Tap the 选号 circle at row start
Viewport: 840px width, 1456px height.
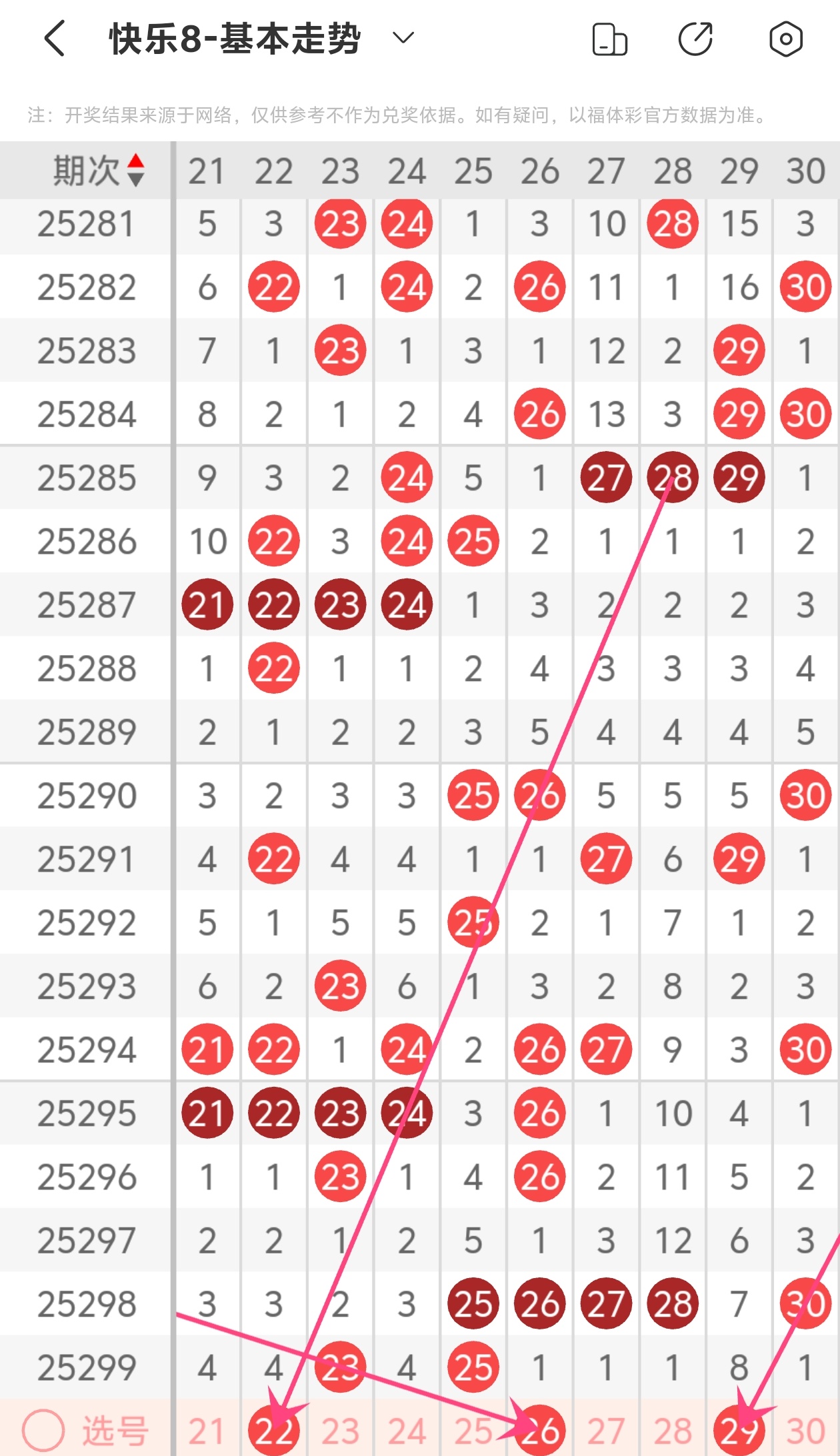43,1431
